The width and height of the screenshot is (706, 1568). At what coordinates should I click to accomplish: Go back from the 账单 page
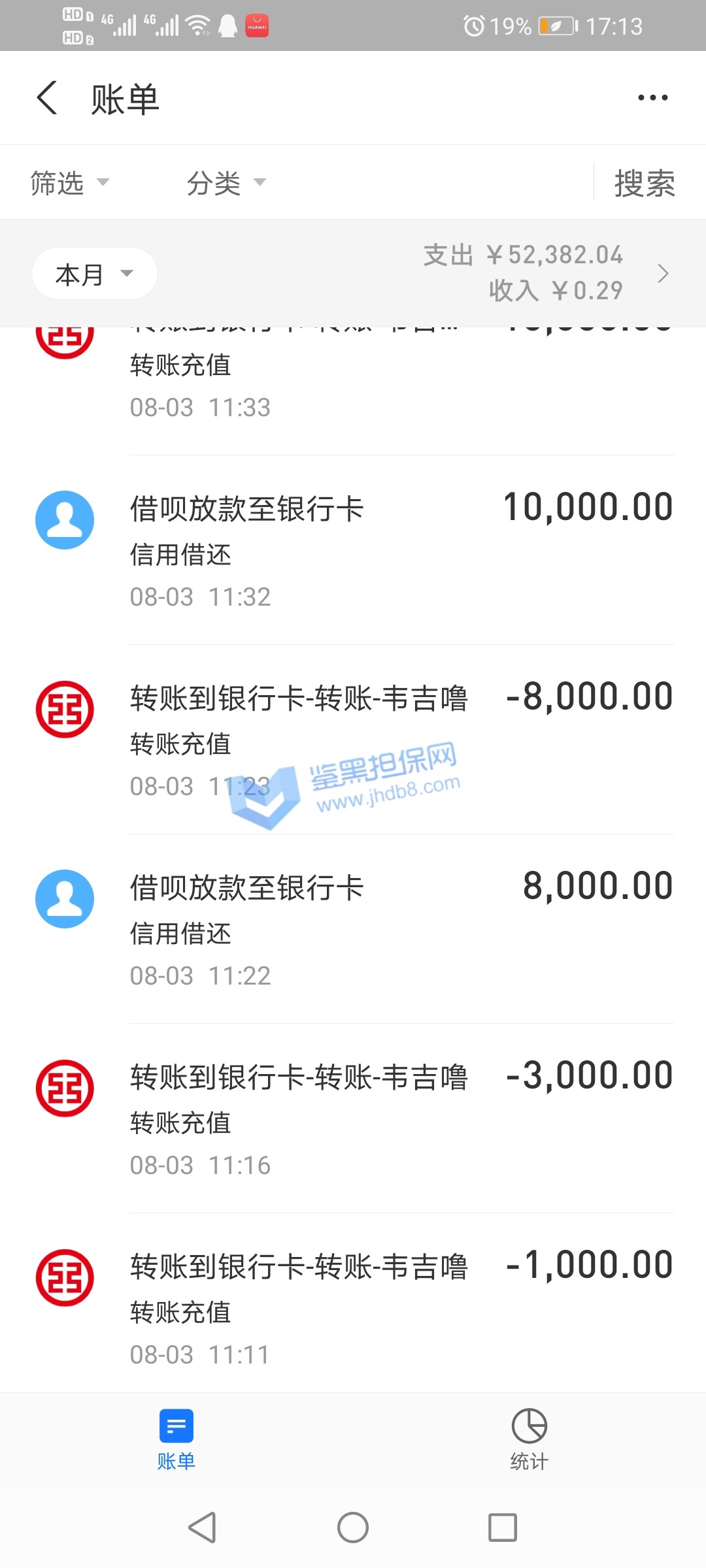pyautogui.click(x=47, y=99)
